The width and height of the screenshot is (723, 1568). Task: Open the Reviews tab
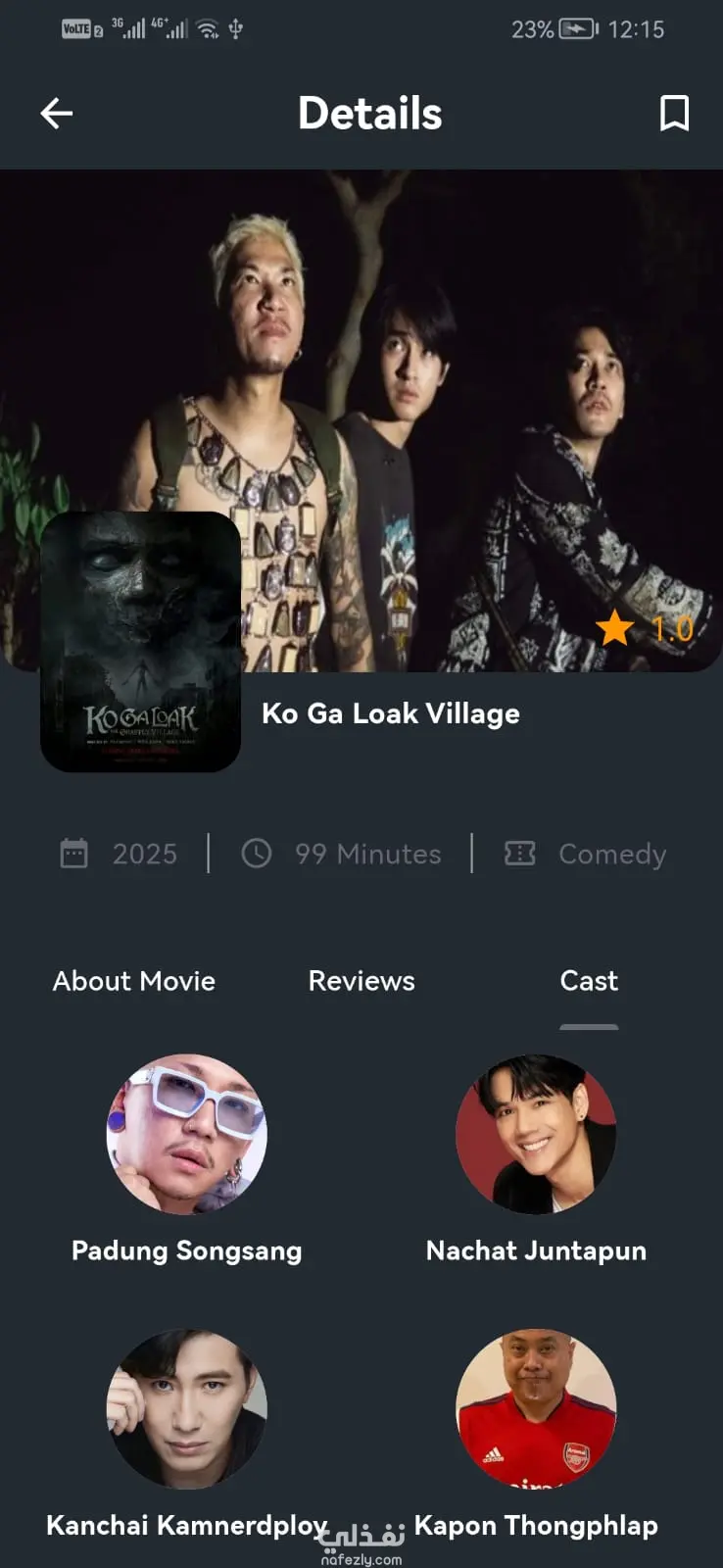coord(361,981)
